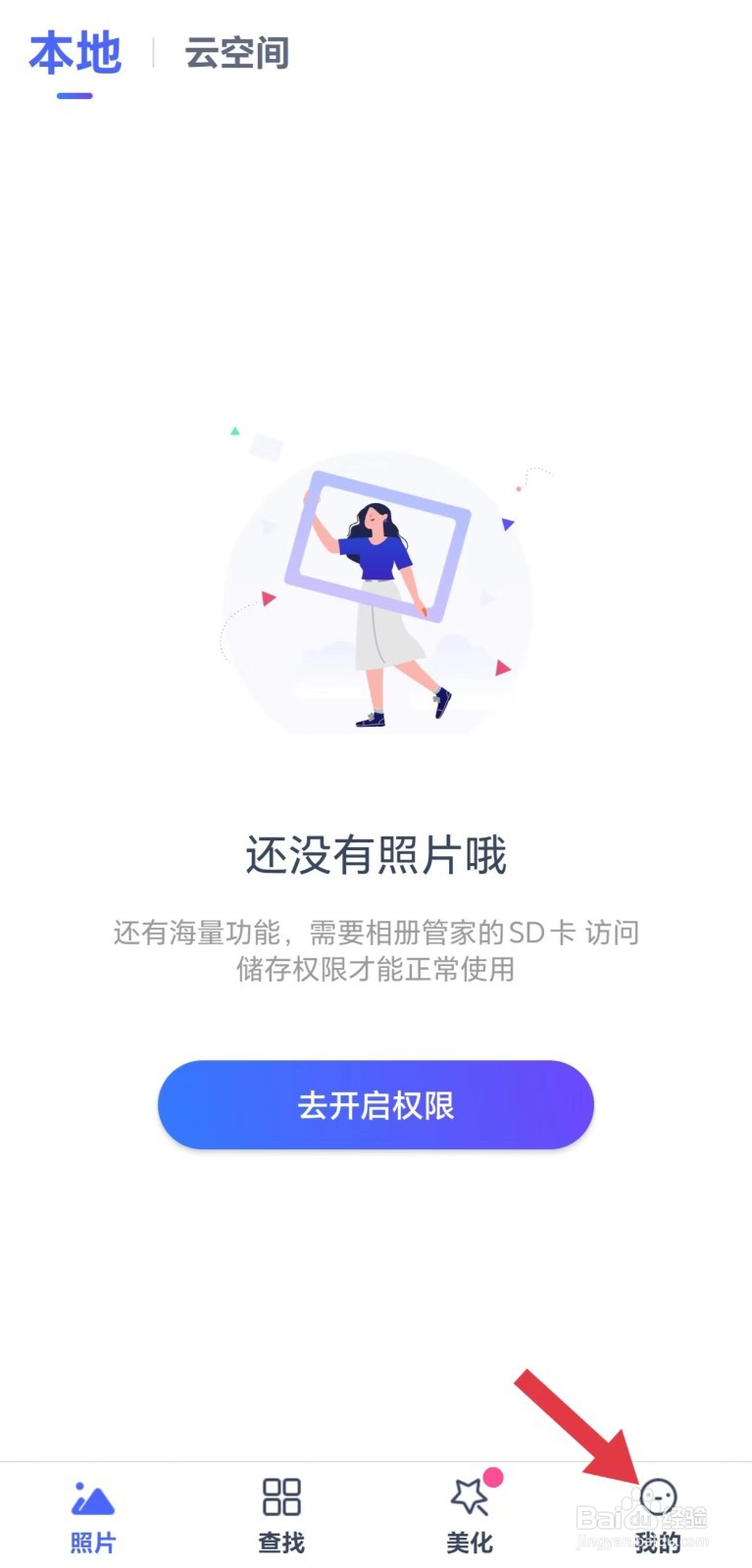Tap the 还没有照片哦 empty state text
This screenshot has height=1568, width=752.
point(376,855)
